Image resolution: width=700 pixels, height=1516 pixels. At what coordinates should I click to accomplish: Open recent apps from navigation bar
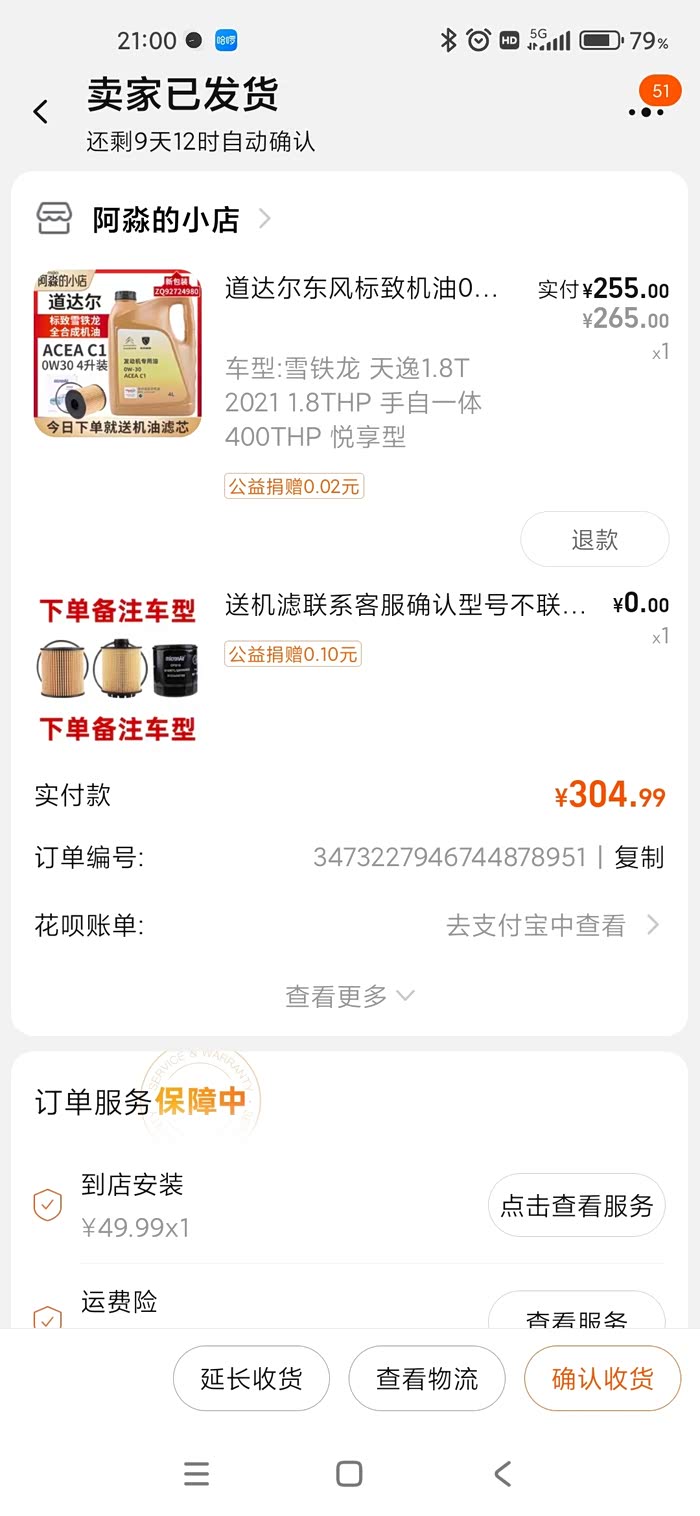(197, 1473)
